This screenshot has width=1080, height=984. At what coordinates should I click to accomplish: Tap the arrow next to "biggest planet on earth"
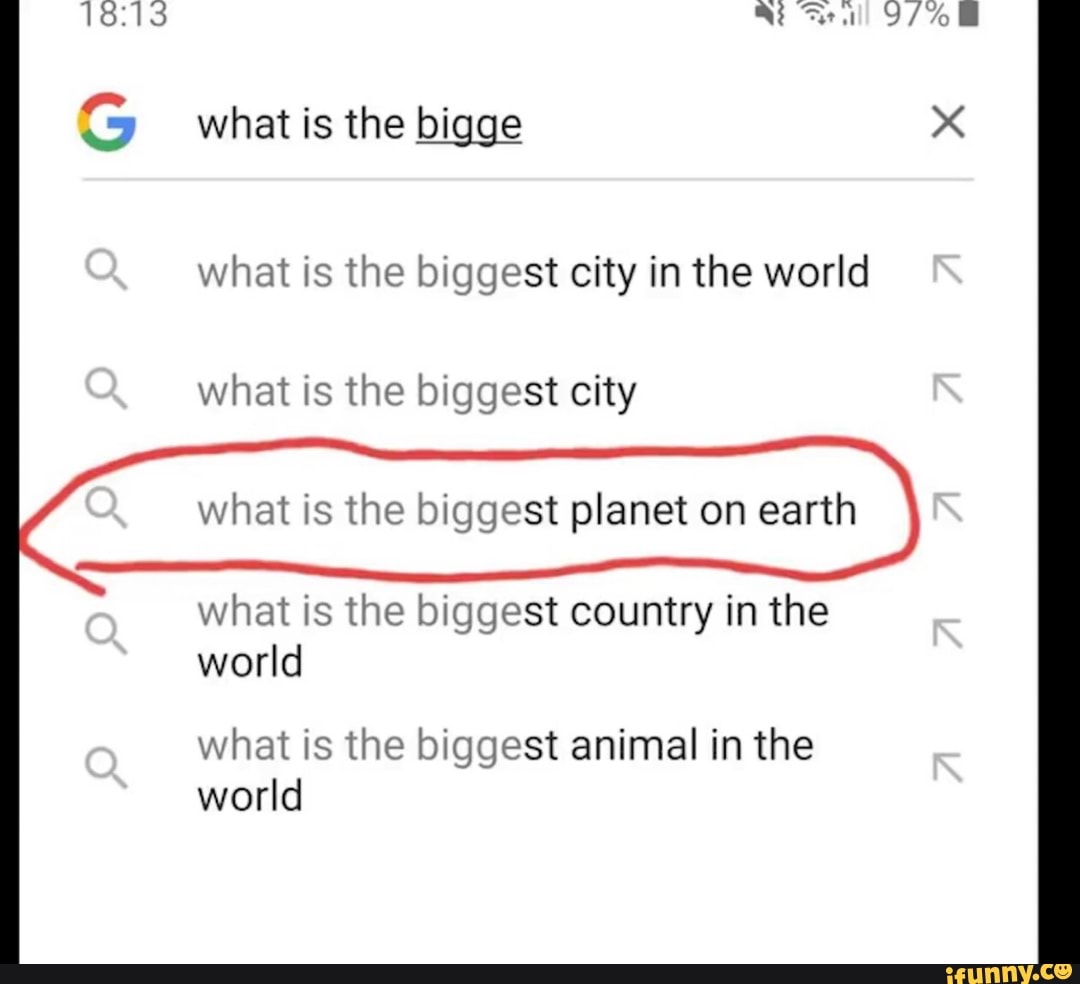point(947,511)
